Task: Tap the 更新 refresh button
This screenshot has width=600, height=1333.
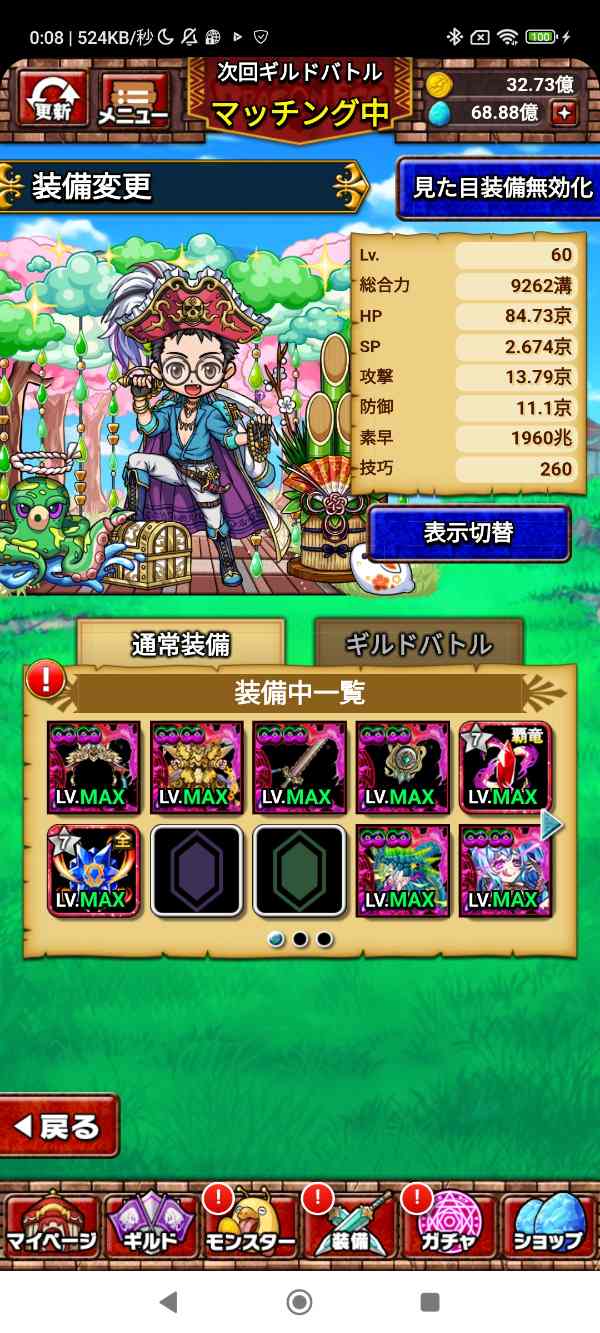Action: coord(52,99)
